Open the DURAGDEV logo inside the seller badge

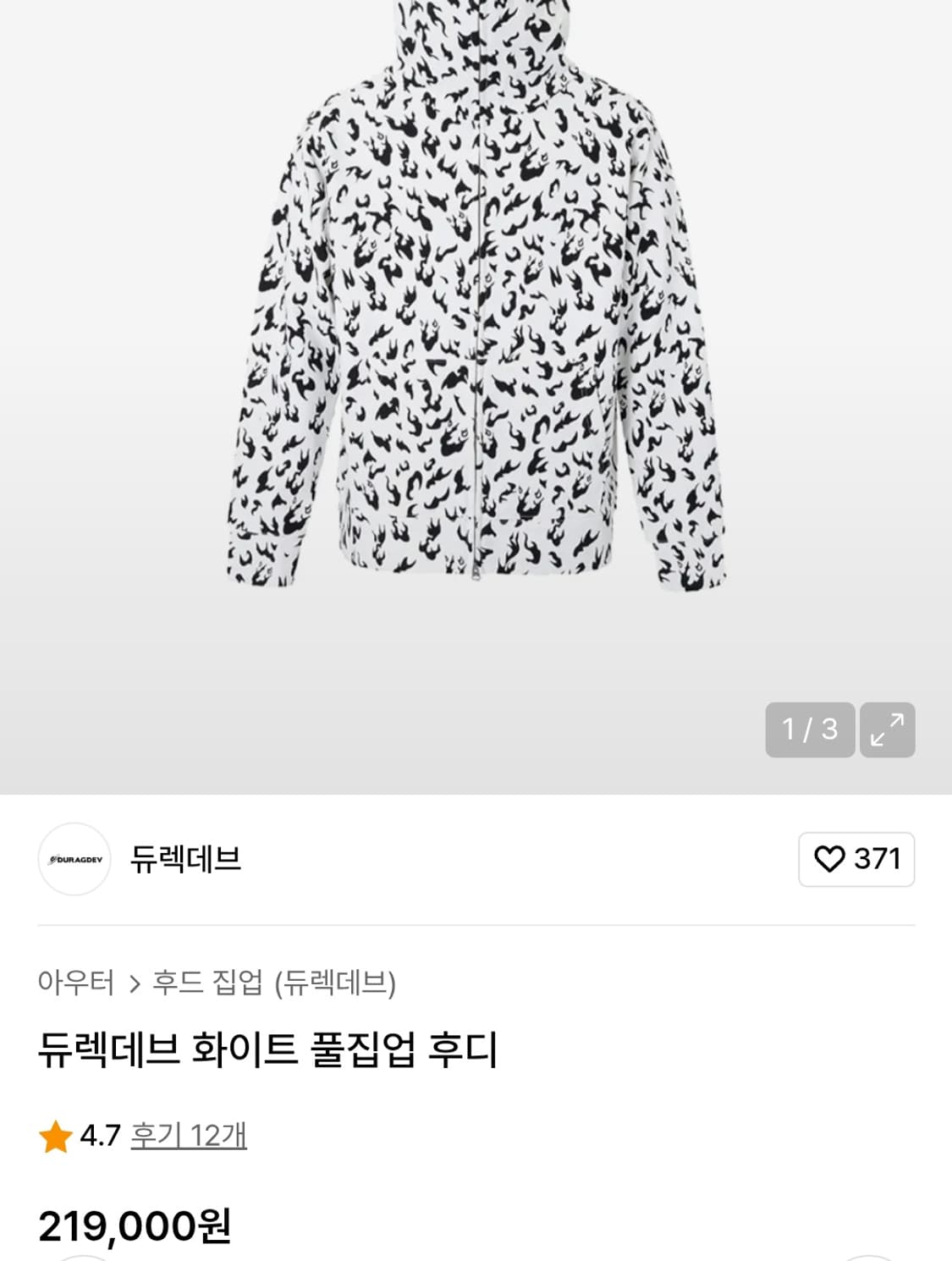pyautogui.click(x=74, y=860)
